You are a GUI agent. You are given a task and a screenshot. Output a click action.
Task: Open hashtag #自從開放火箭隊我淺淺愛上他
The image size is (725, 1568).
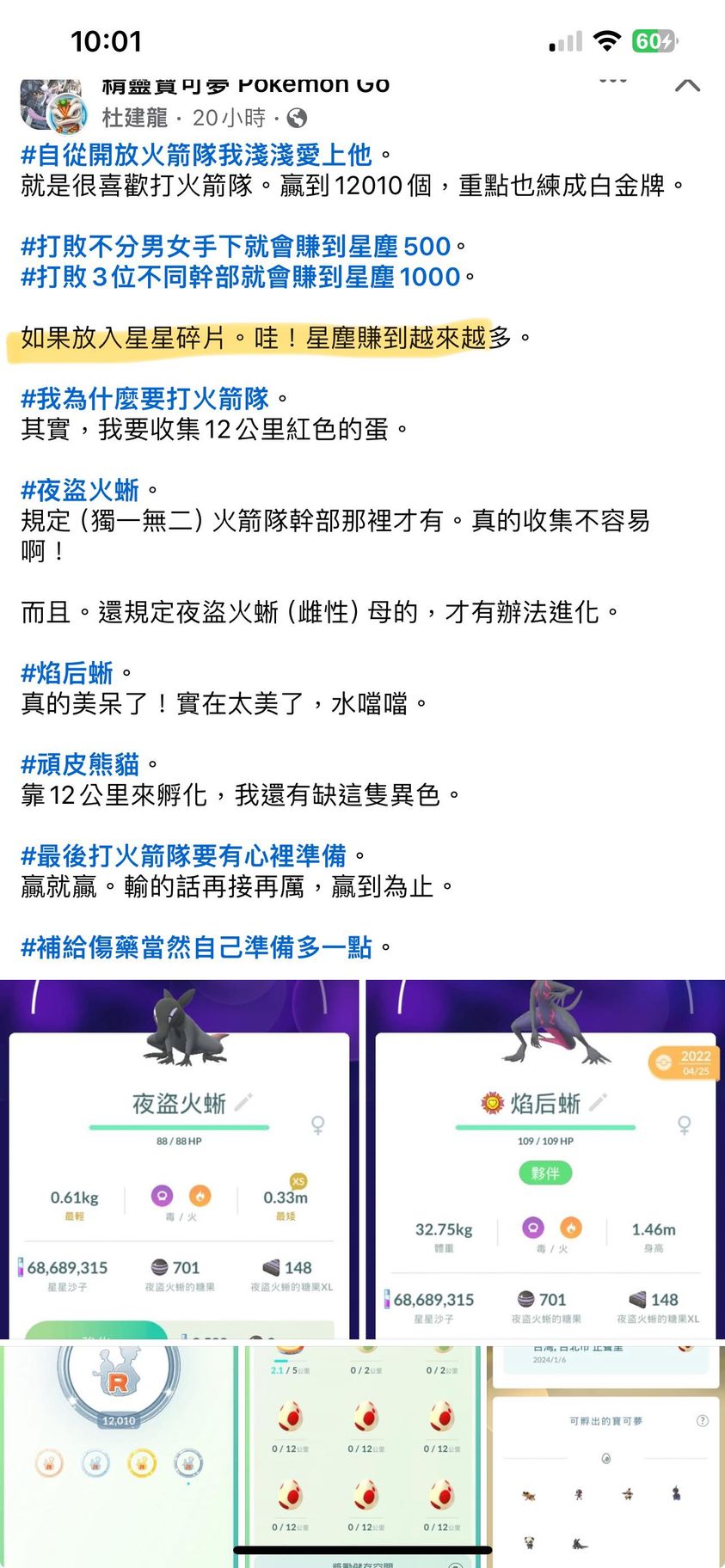196,155
